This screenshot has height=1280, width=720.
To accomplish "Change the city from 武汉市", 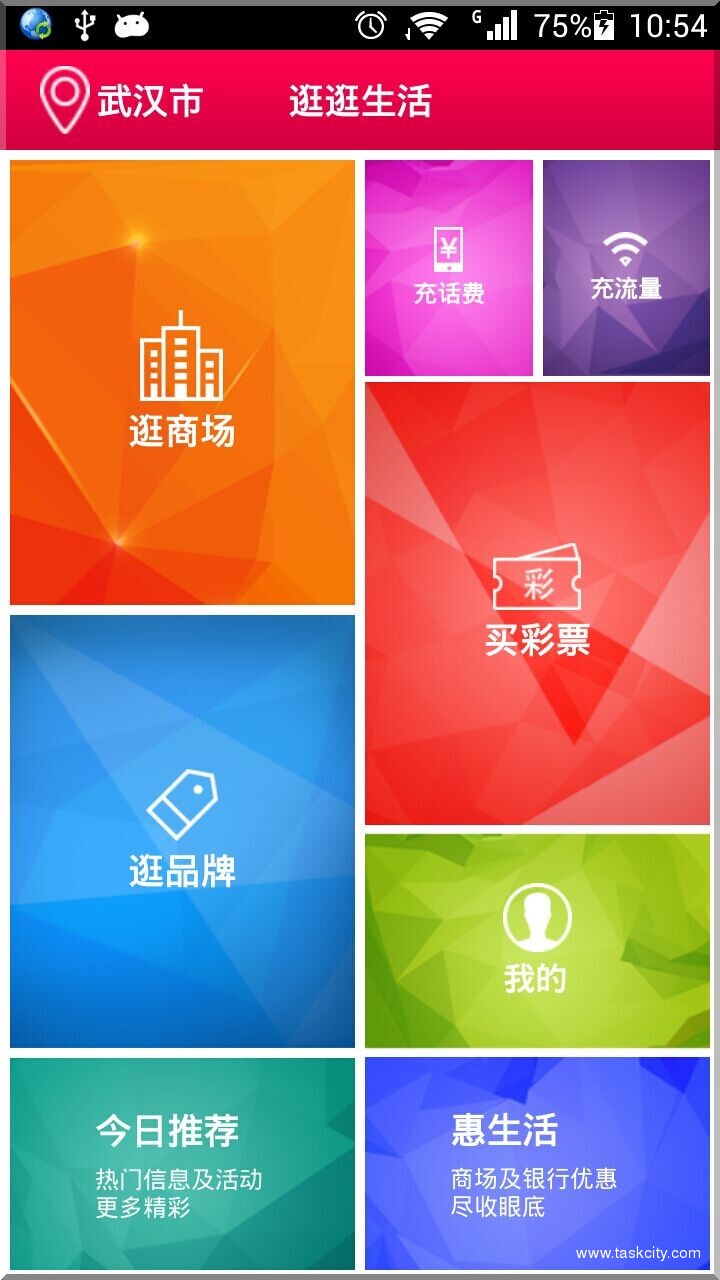I will [x=120, y=101].
